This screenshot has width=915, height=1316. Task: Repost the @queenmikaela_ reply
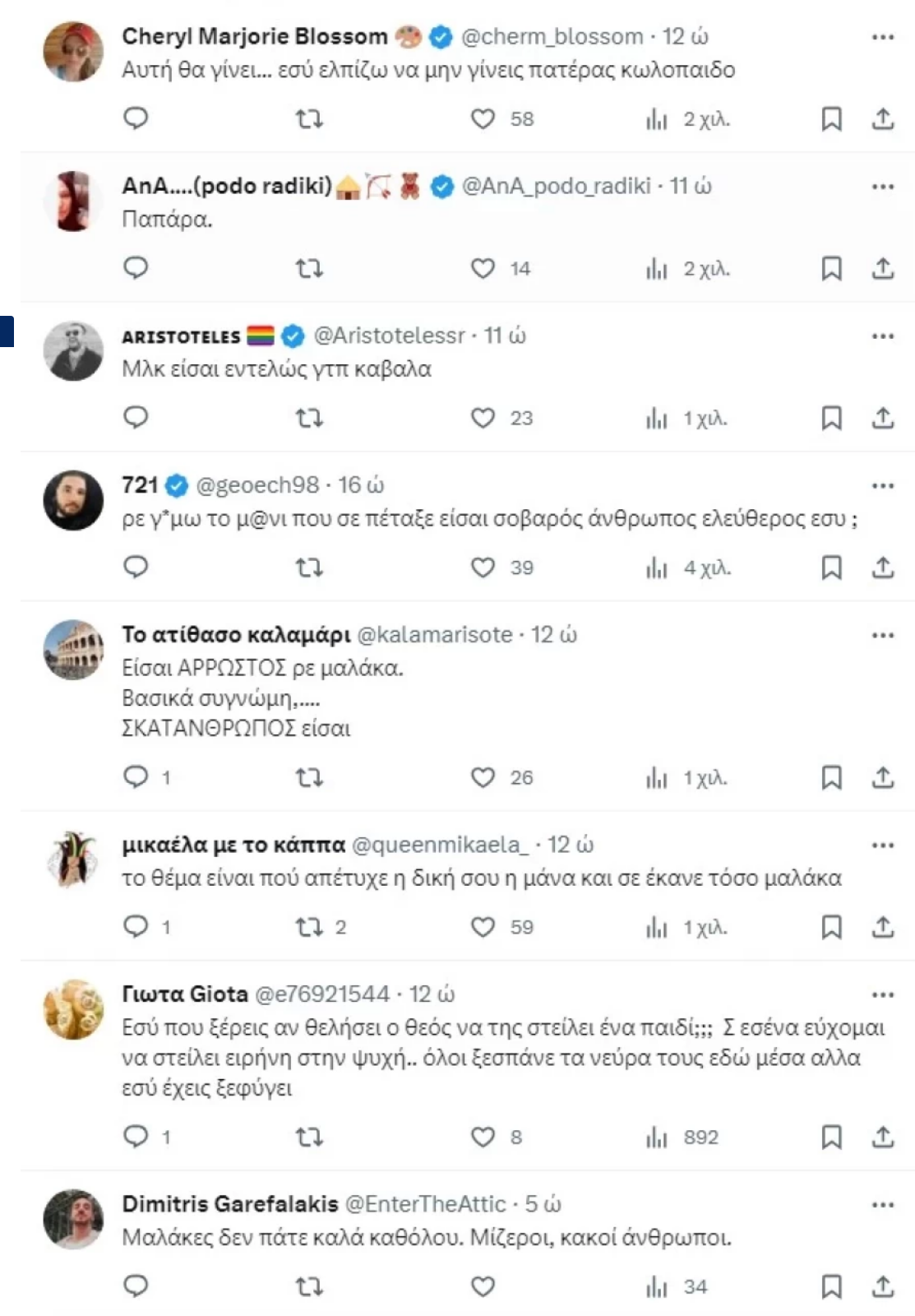(x=309, y=928)
